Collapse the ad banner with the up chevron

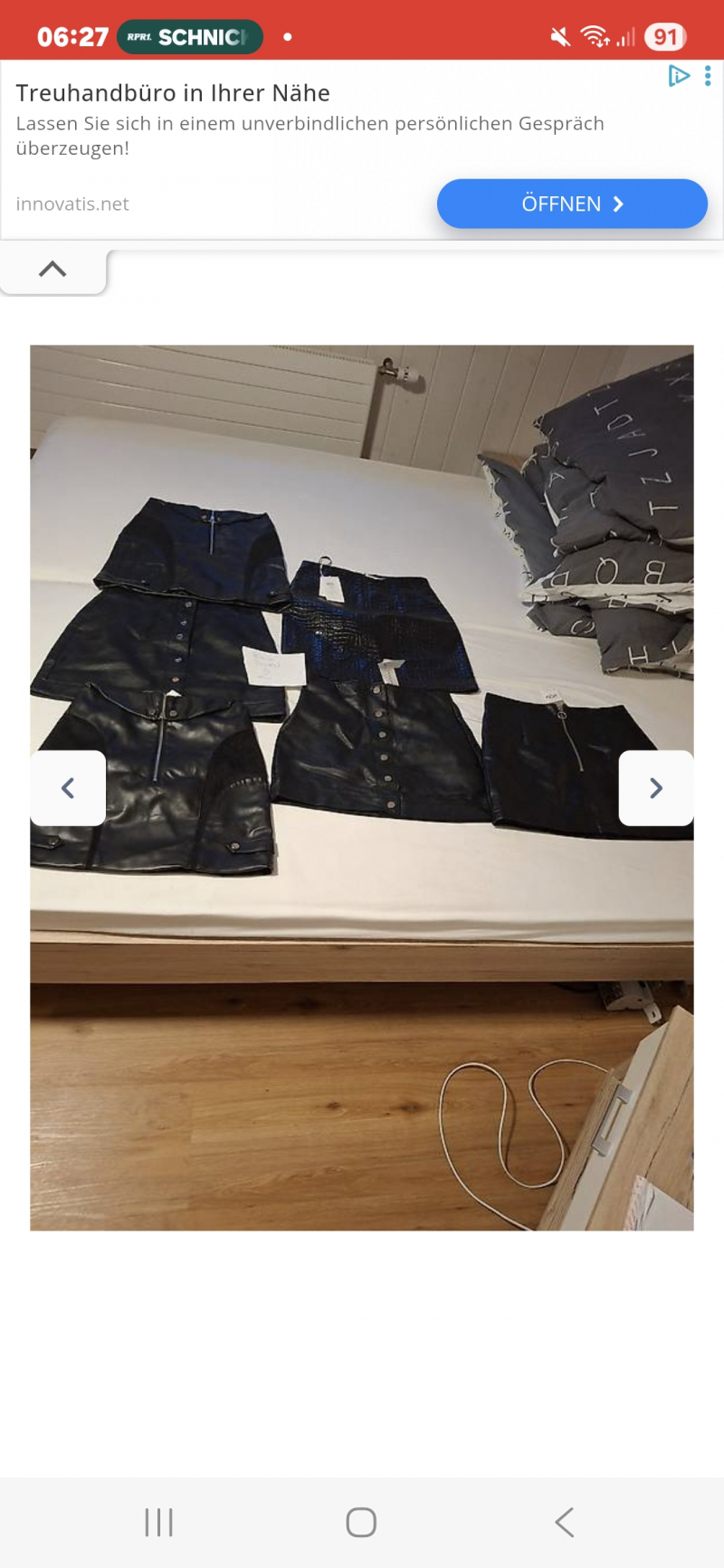pyautogui.click(x=52, y=270)
